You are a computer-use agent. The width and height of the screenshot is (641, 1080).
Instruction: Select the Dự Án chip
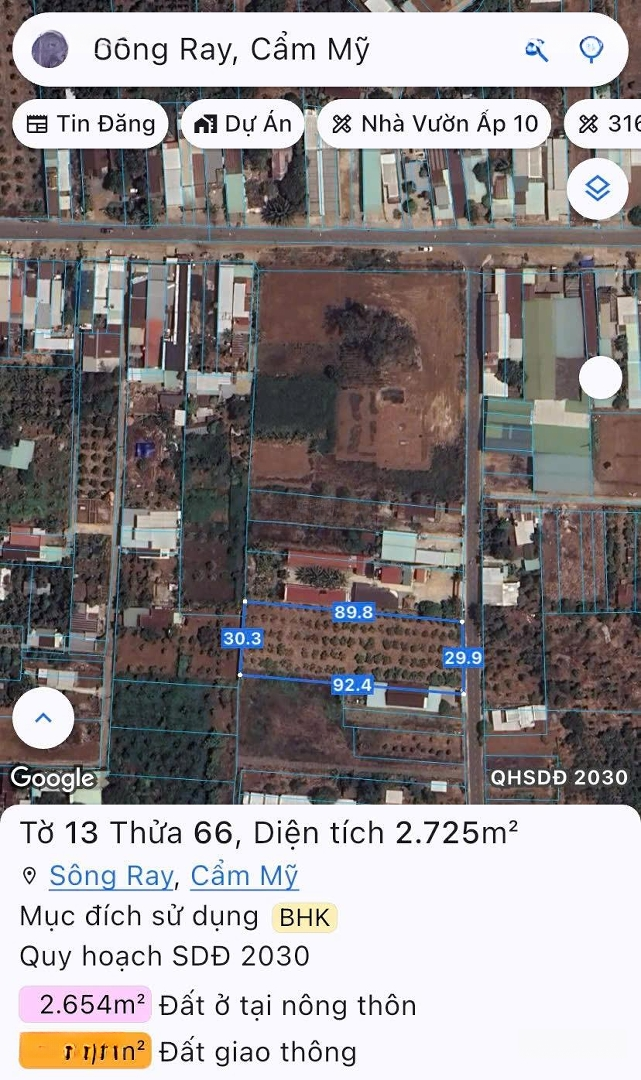(243, 124)
